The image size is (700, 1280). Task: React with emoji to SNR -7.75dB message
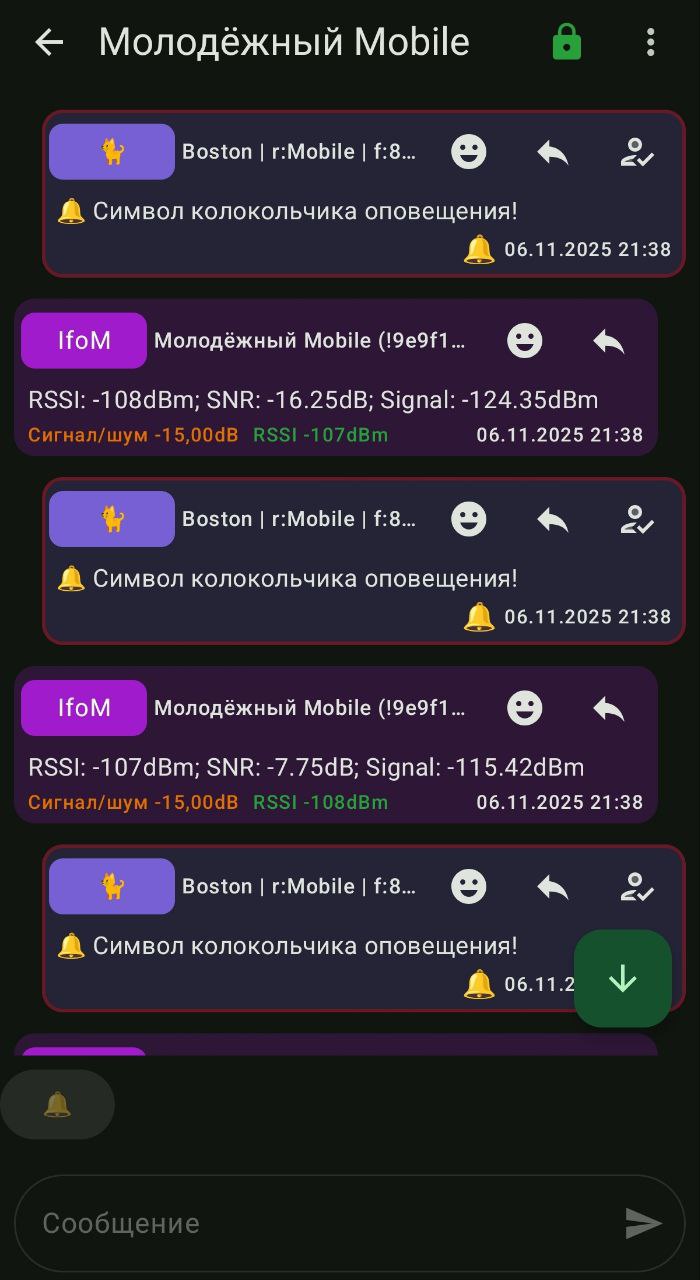point(524,708)
